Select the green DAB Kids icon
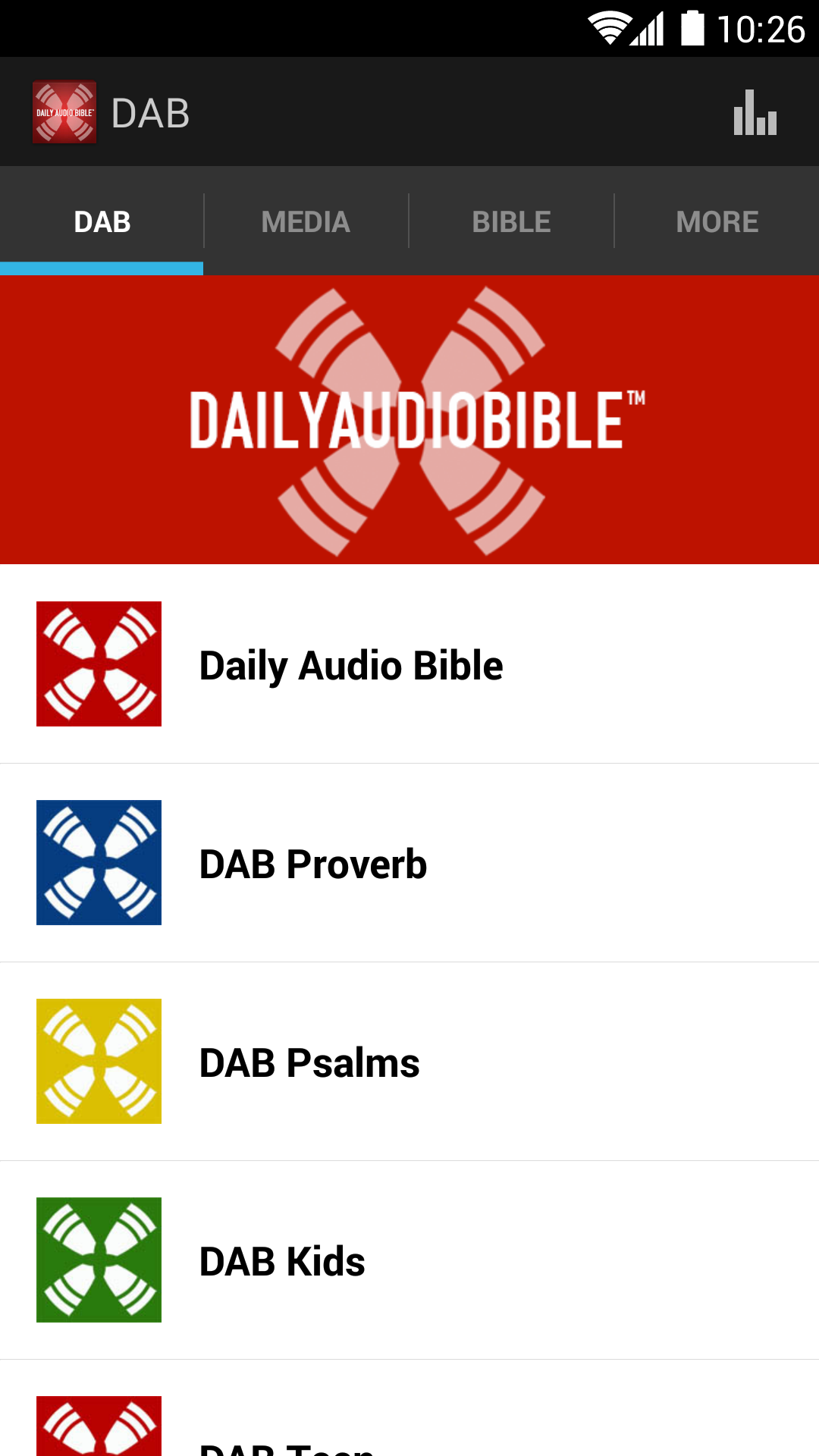Image resolution: width=819 pixels, height=1456 pixels. click(x=99, y=1259)
